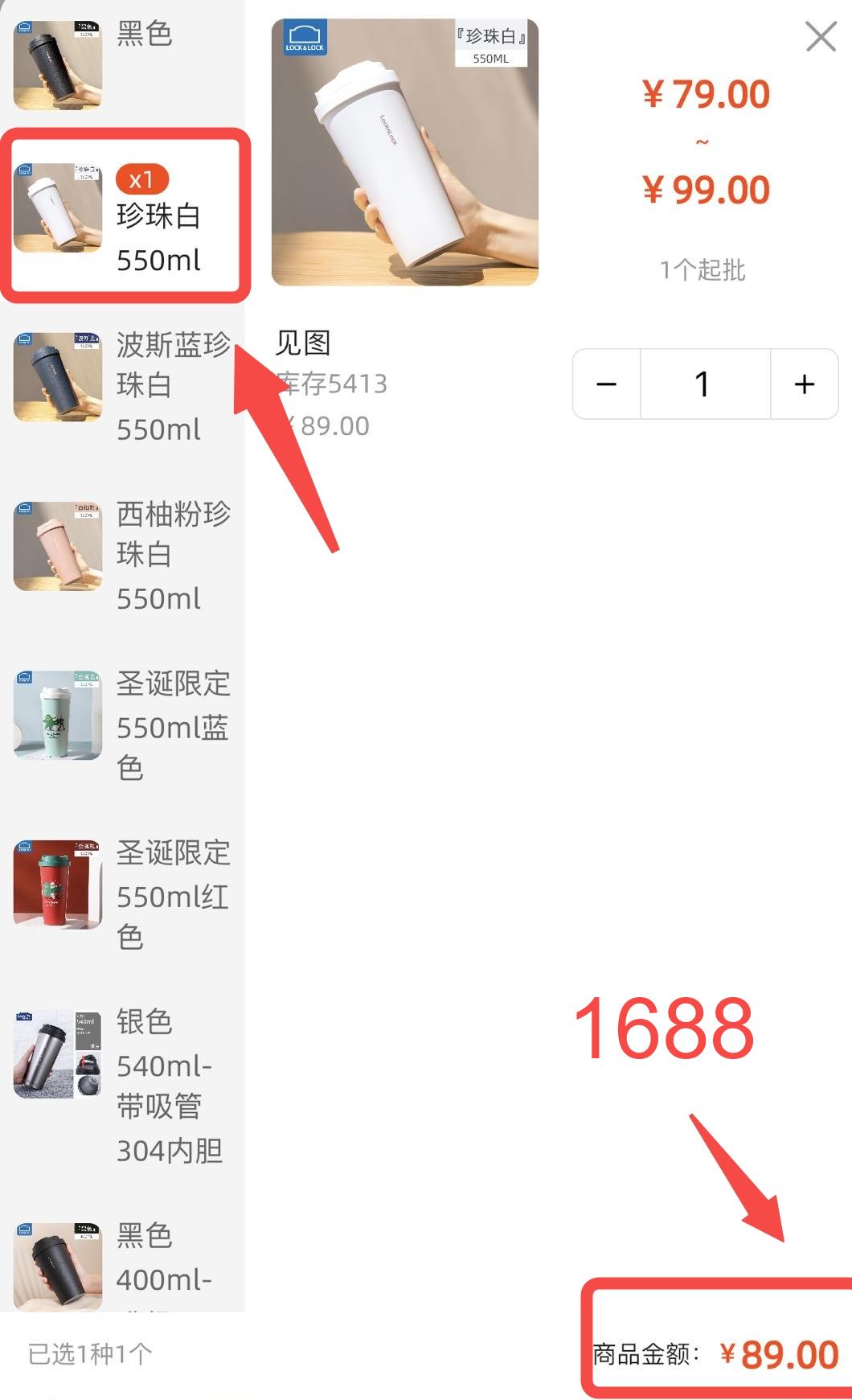Click the 1个起批 minimum order text
852x1400 pixels.
[702, 271]
